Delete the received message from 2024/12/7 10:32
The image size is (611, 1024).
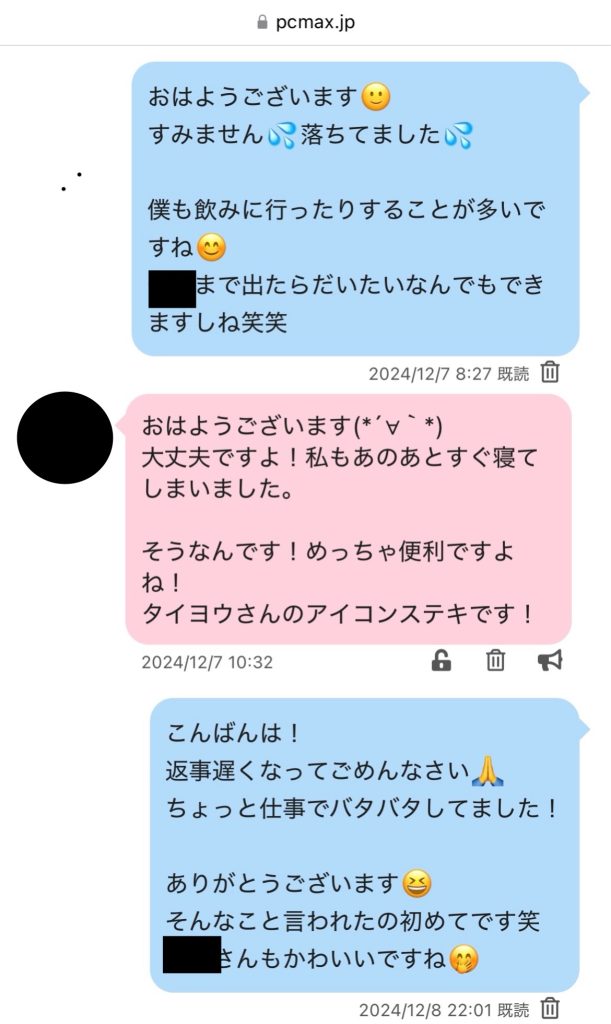coord(495,660)
